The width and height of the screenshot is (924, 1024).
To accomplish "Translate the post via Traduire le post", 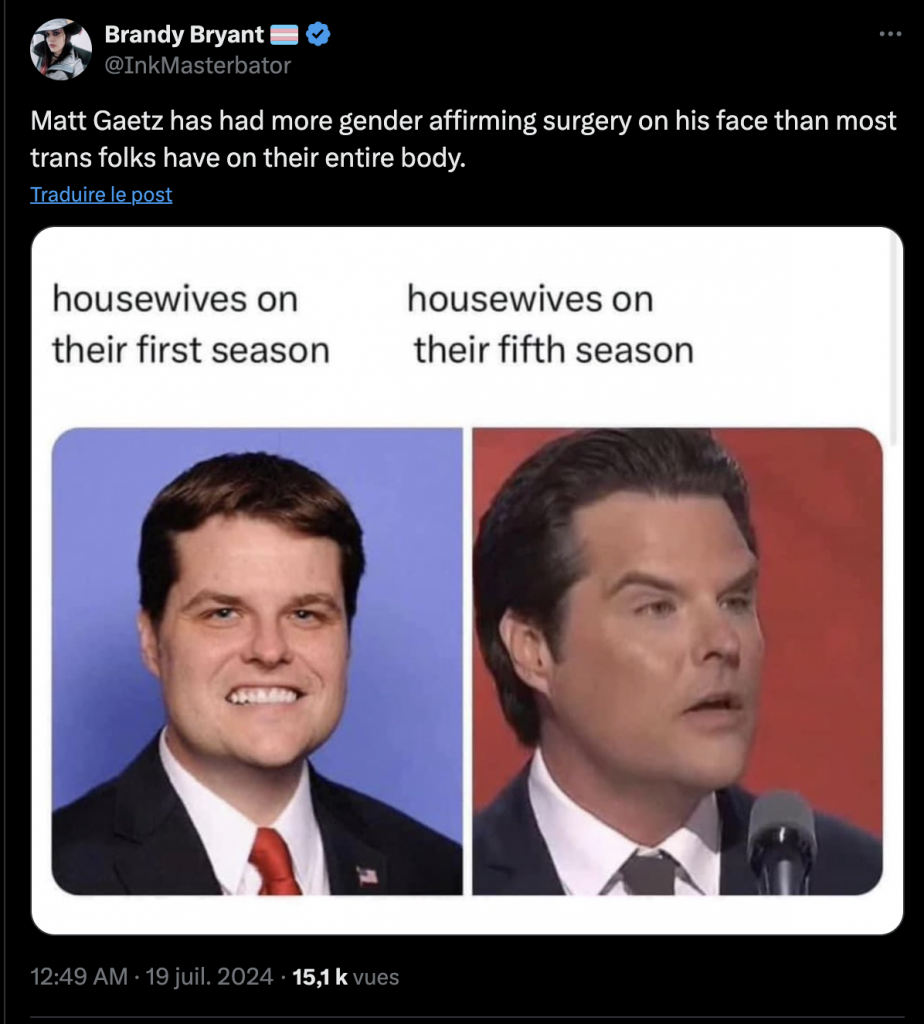I will pos(101,194).
